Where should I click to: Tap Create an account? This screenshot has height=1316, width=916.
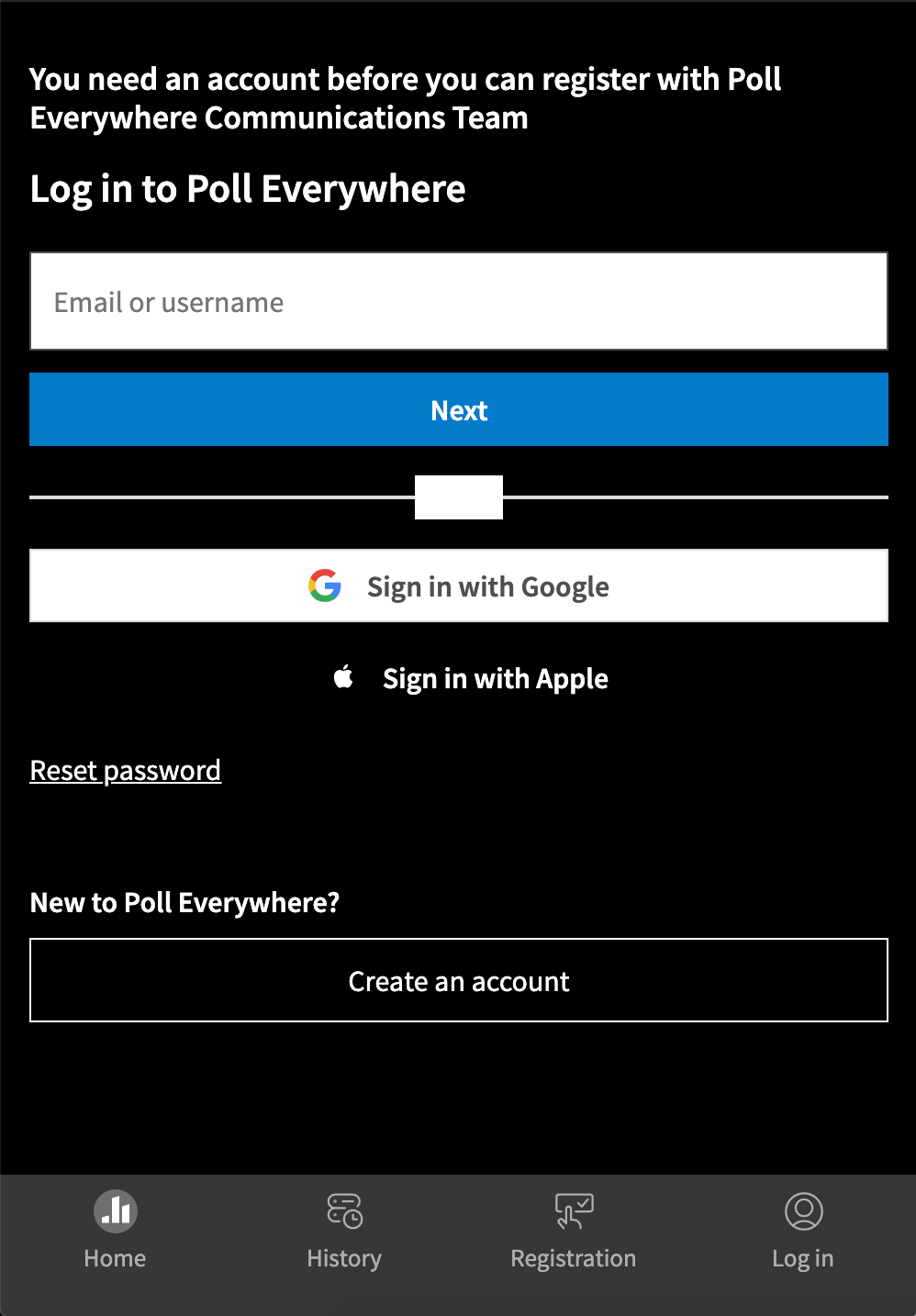click(x=458, y=980)
